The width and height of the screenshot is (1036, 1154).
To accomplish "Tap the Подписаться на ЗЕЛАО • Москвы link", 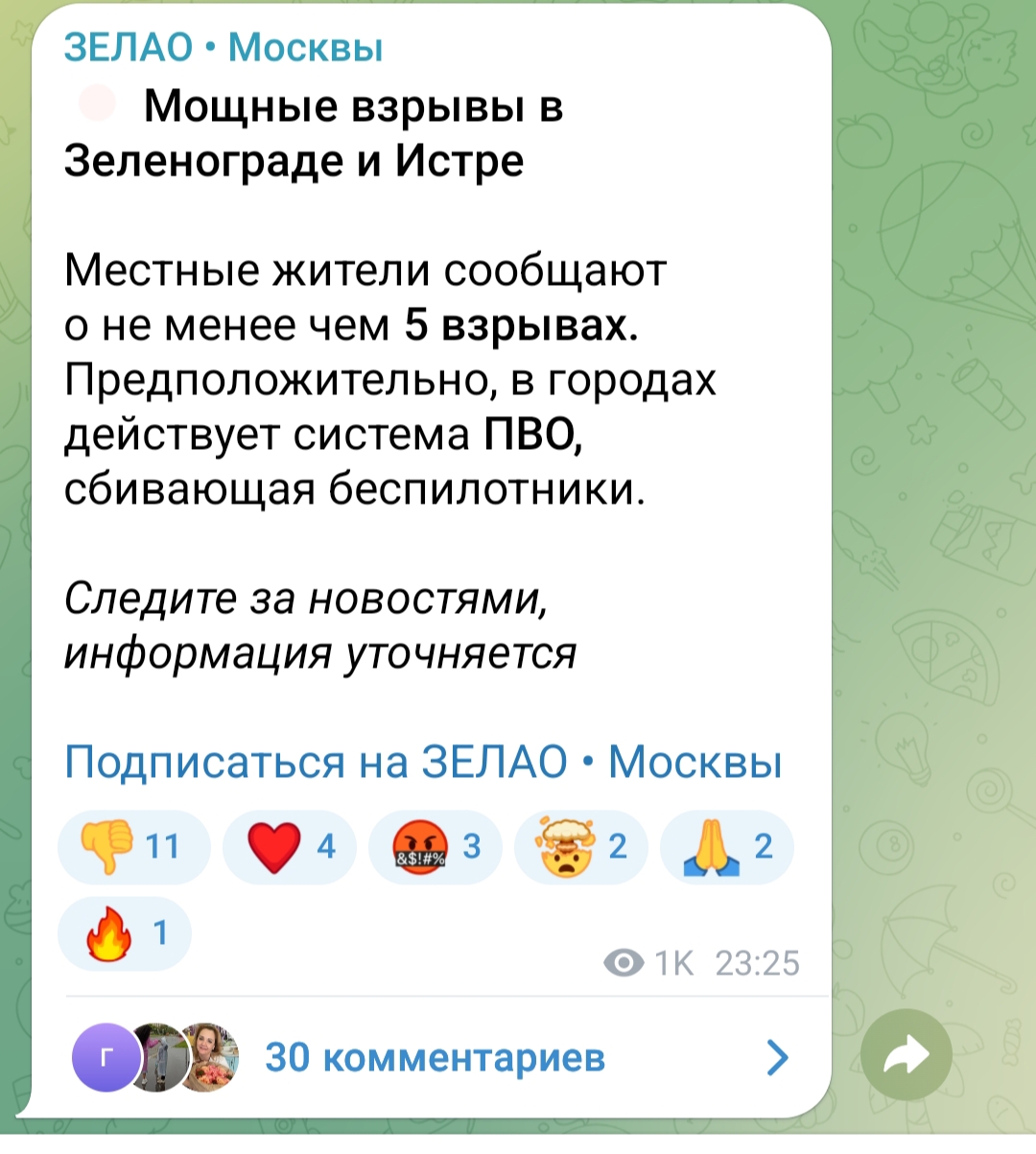I will (x=422, y=763).
